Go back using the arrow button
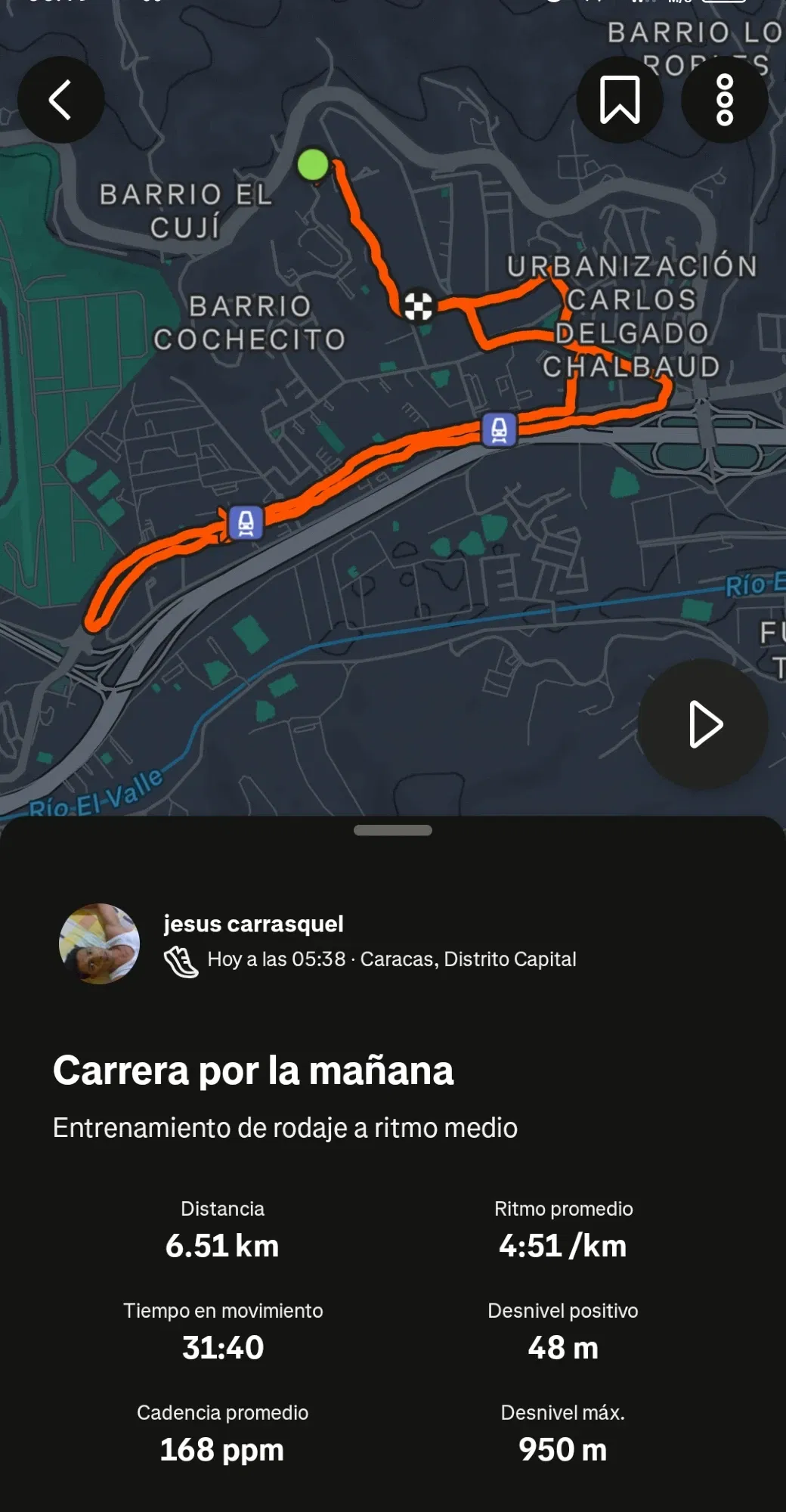This screenshot has width=786, height=1512. (x=60, y=100)
